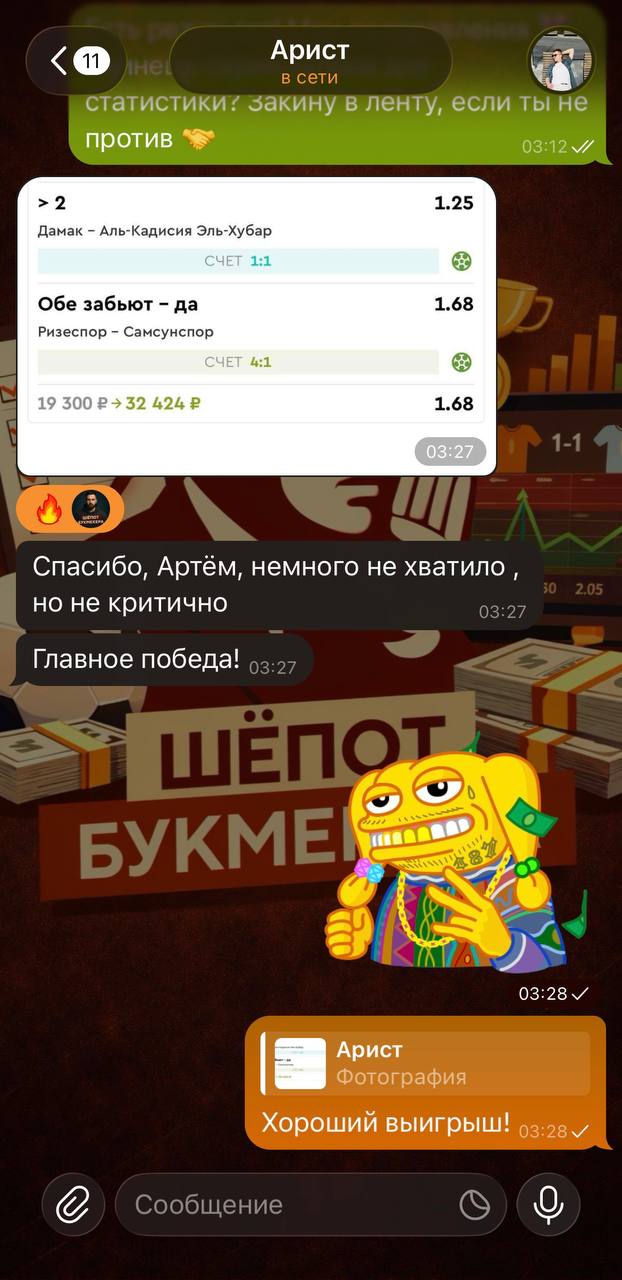Open the attachment paperclip menu
Screen dimensions: 622x1280
coord(73,1204)
